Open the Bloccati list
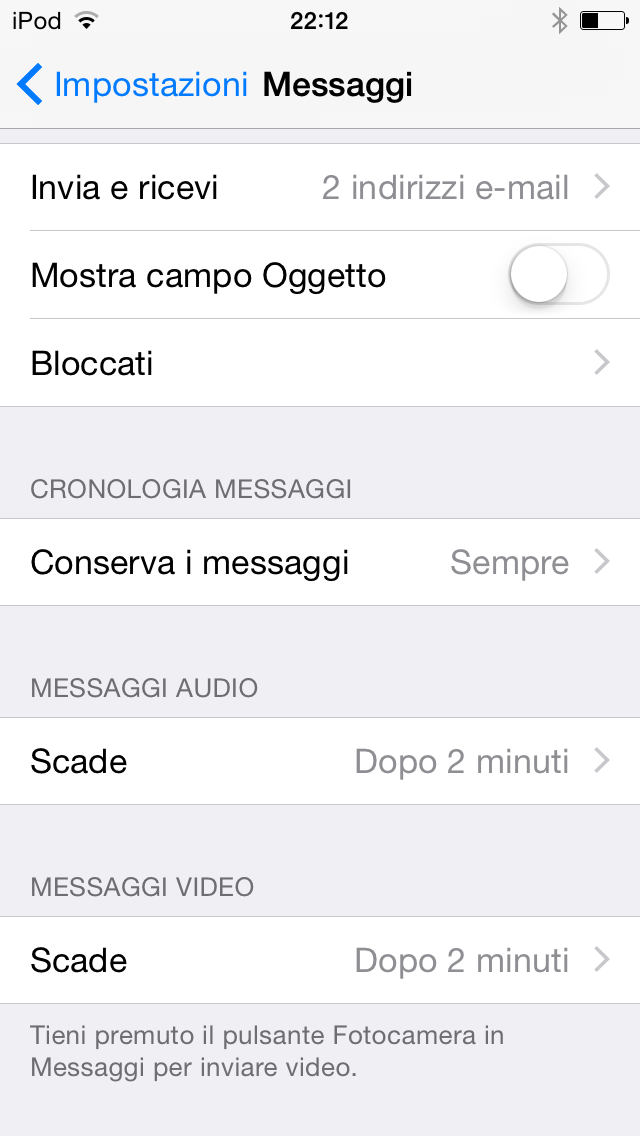The height and width of the screenshot is (1136, 640). coord(320,363)
